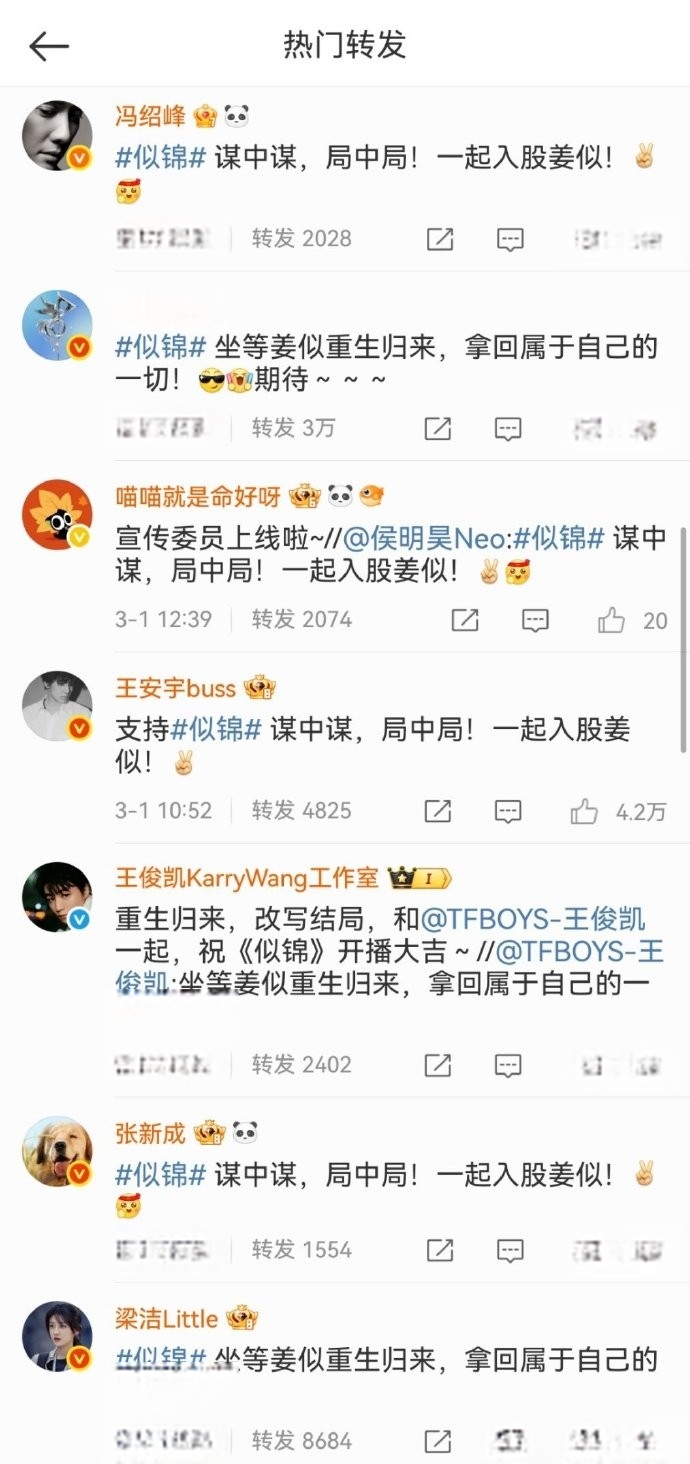The width and height of the screenshot is (690, 1464).
Task: Repost 张新成's post via share icon
Action: (440, 1250)
